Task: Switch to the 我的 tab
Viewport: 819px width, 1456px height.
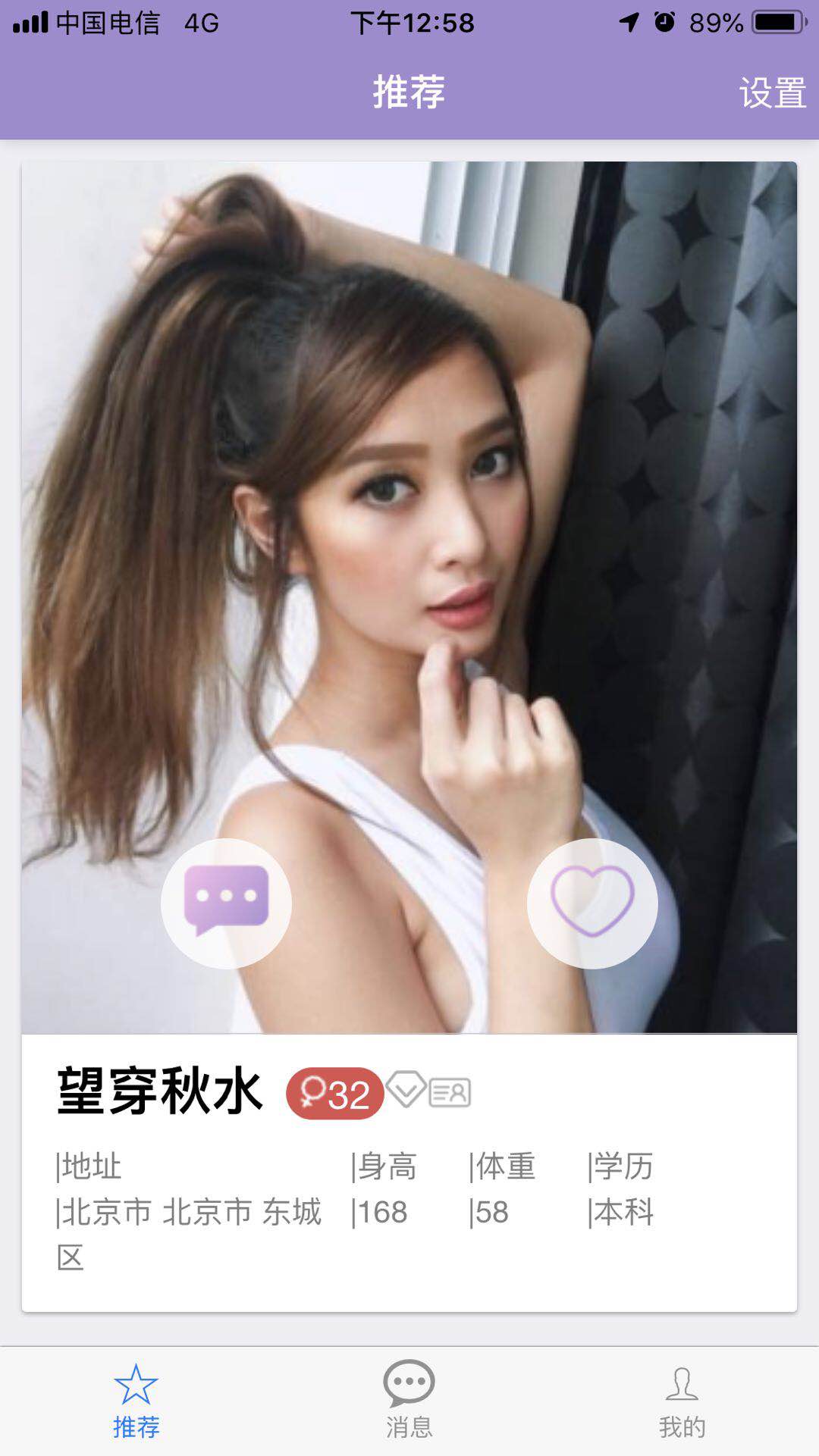Action: coord(681,1401)
